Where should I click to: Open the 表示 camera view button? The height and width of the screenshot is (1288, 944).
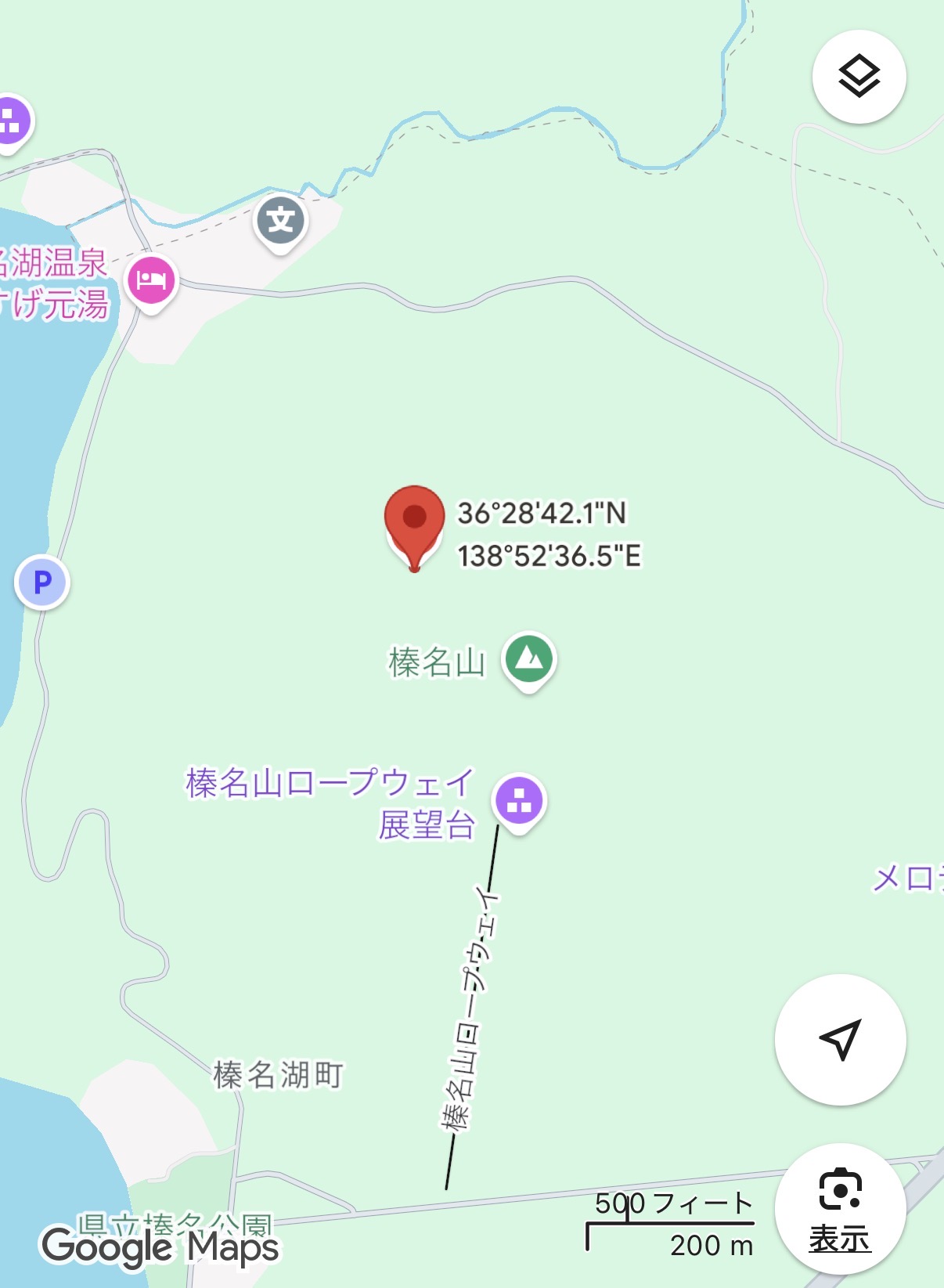click(840, 1208)
